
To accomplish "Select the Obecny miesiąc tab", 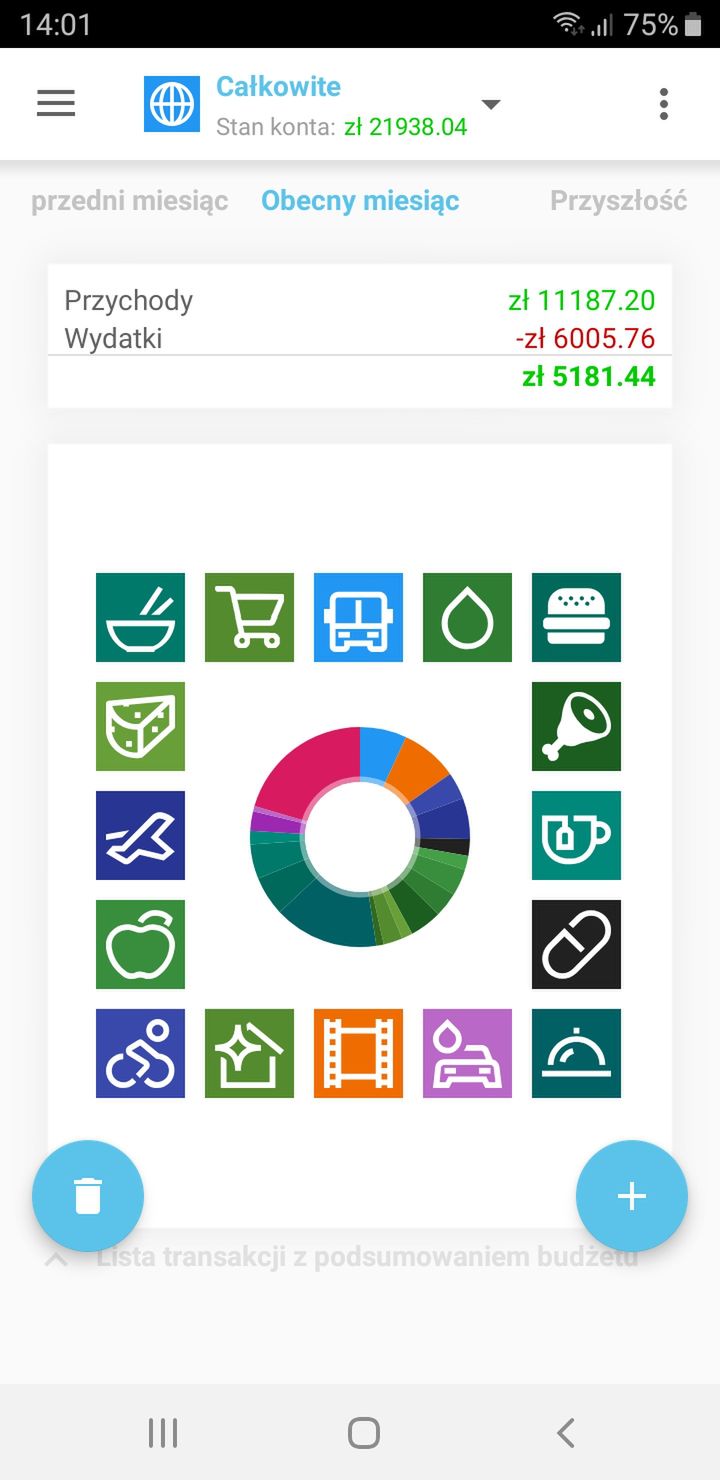I will coord(360,201).
